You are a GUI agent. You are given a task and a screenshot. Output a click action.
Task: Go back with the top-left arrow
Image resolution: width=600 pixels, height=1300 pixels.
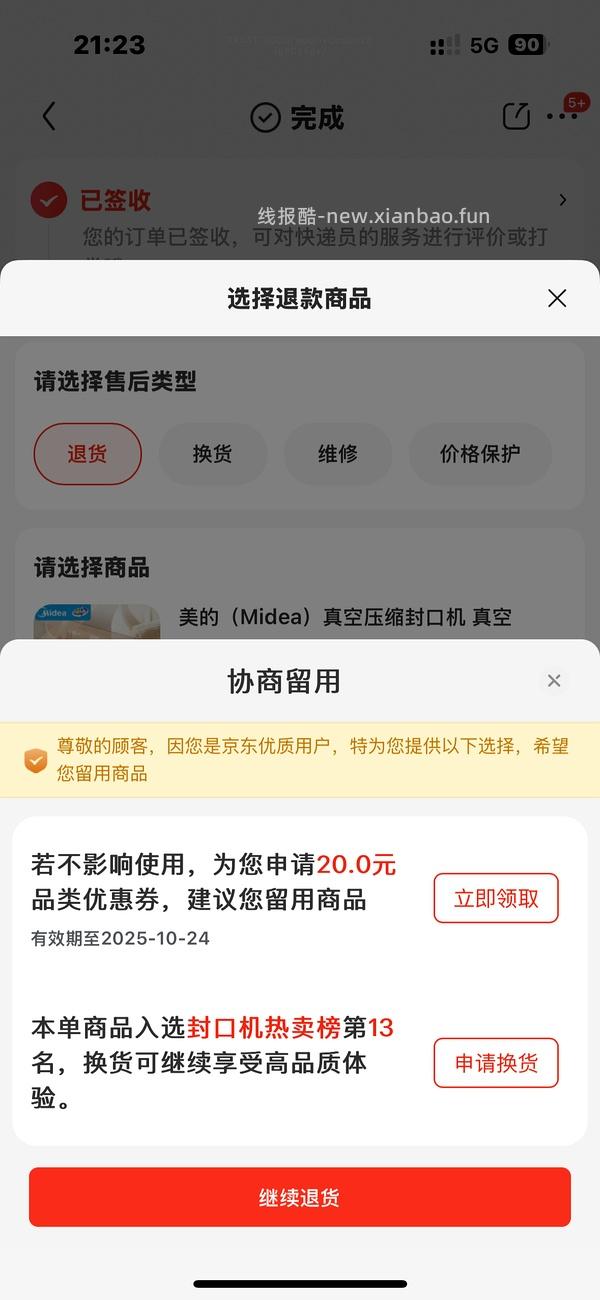48,117
